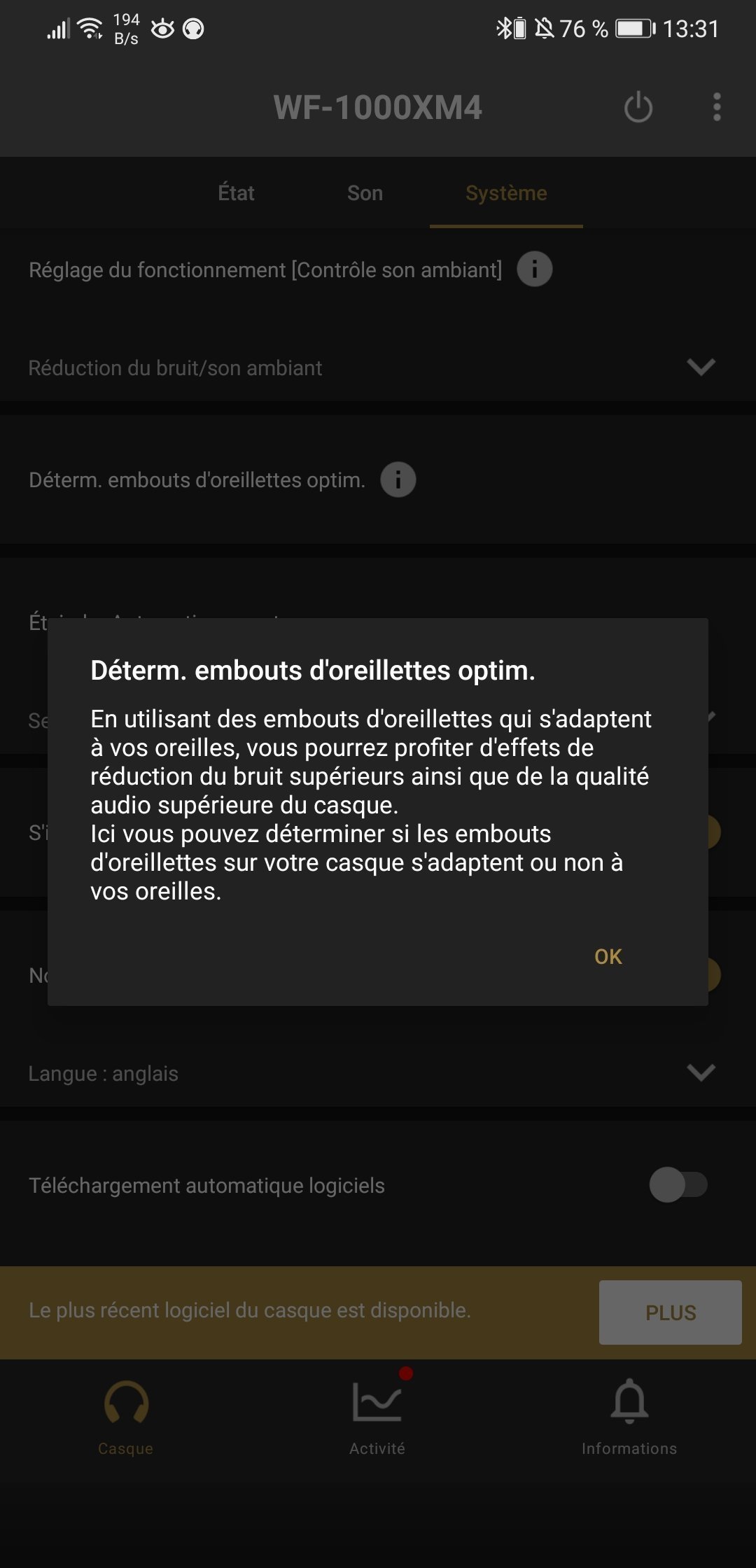Expand Réduction du bruit/son ambiant dropdown

[701, 367]
